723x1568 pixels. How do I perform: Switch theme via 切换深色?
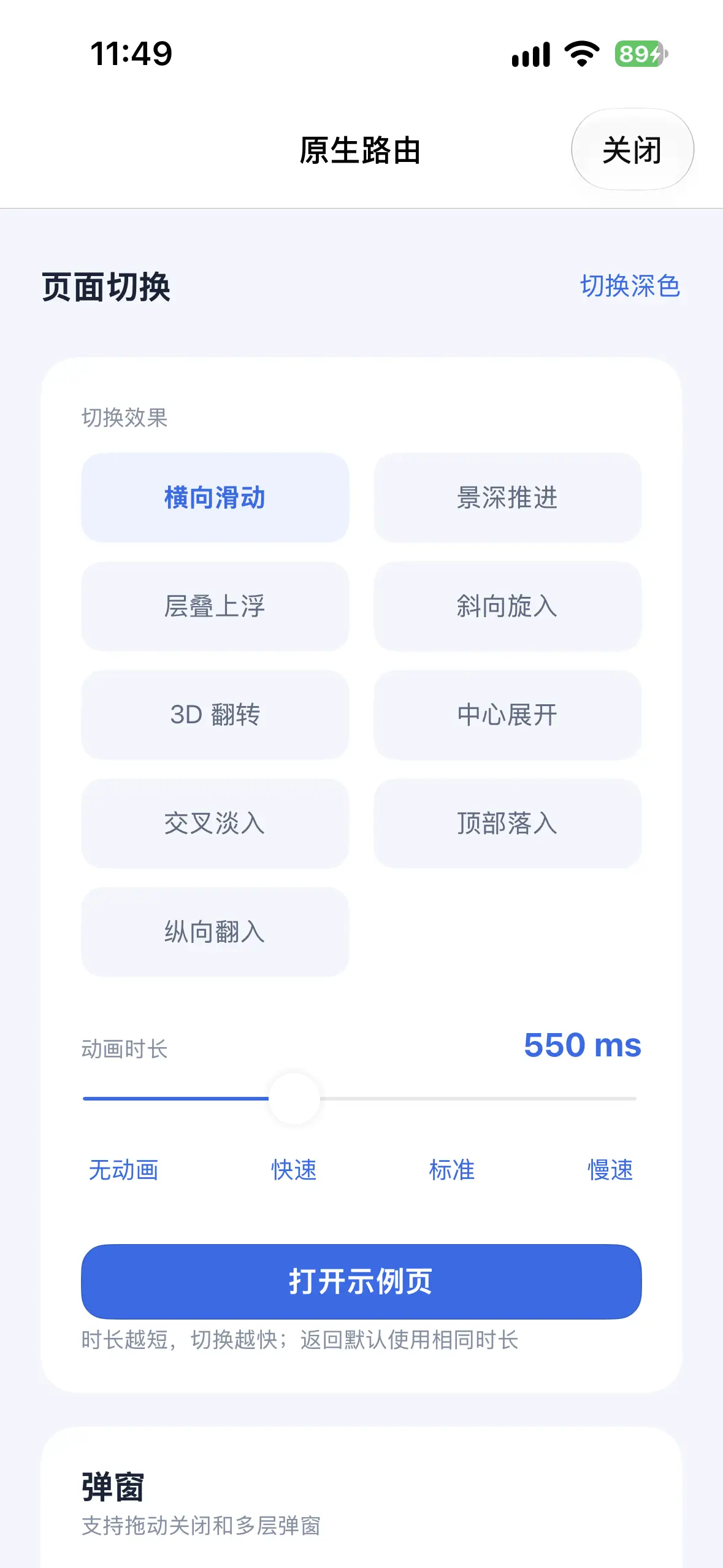[x=630, y=286]
